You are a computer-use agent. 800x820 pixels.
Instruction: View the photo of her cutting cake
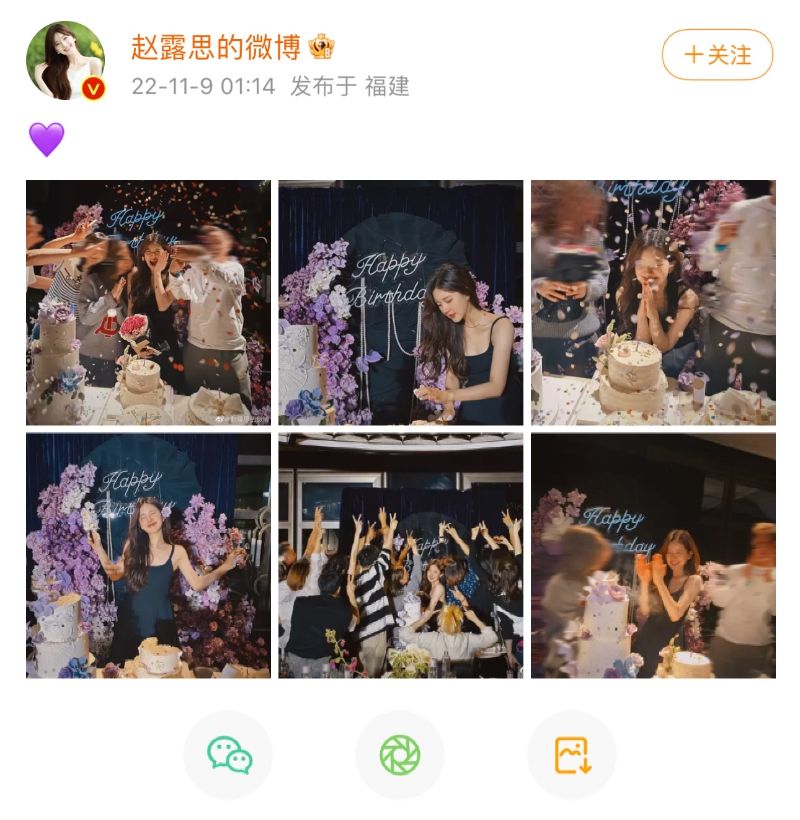coord(400,303)
